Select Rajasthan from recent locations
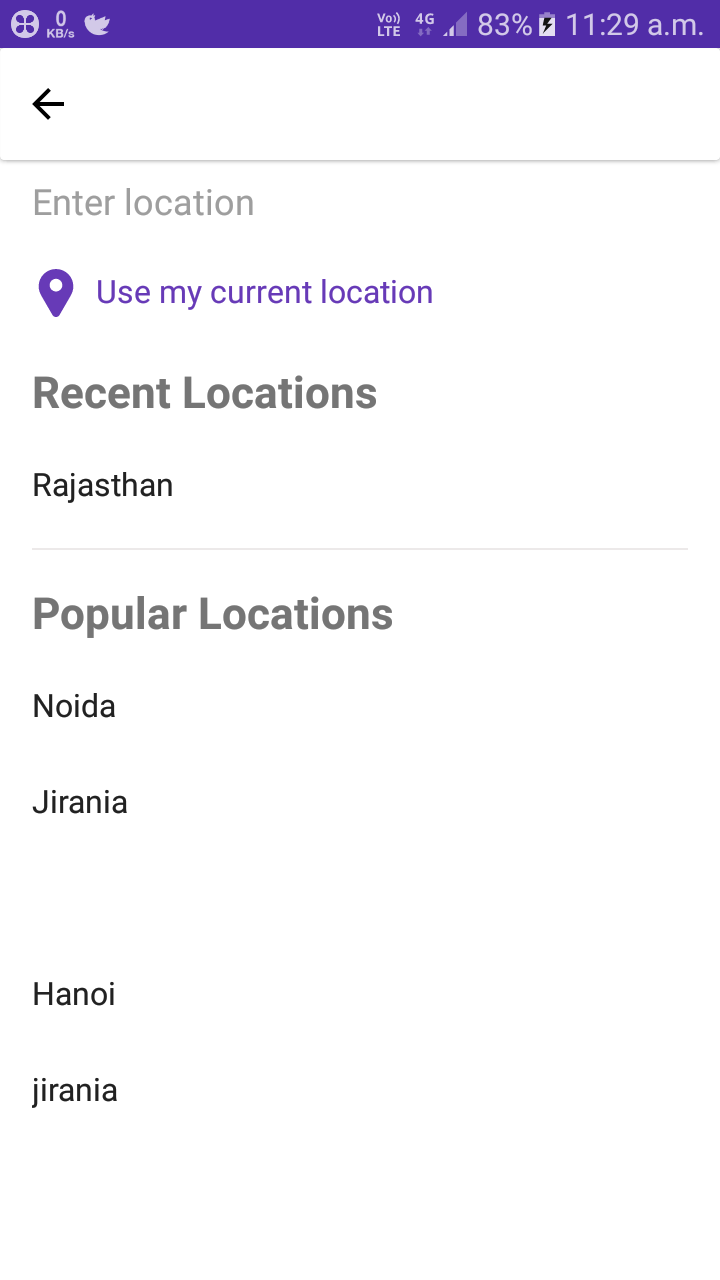 click(103, 486)
